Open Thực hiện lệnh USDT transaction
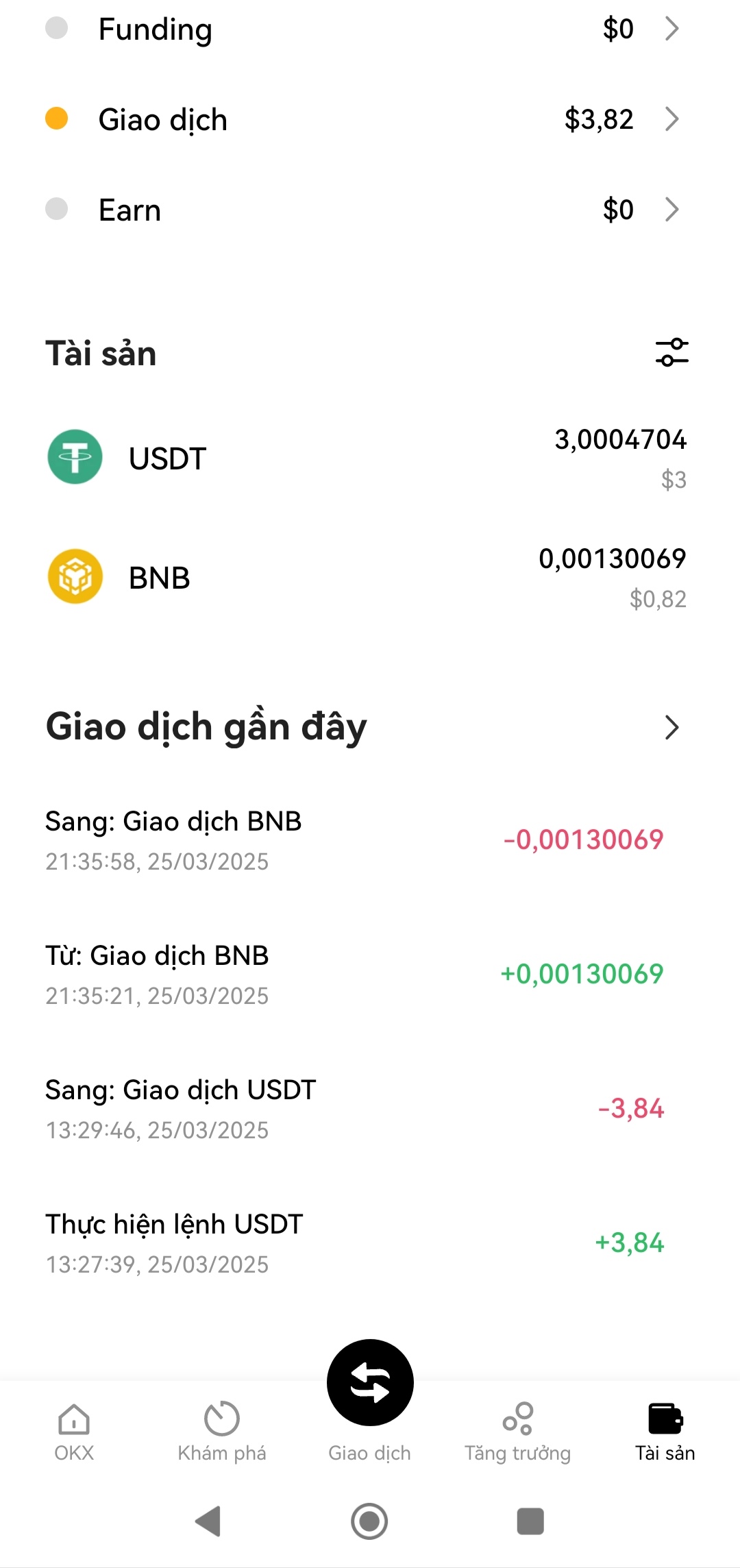This screenshot has height=1568, width=740. [370, 1242]
